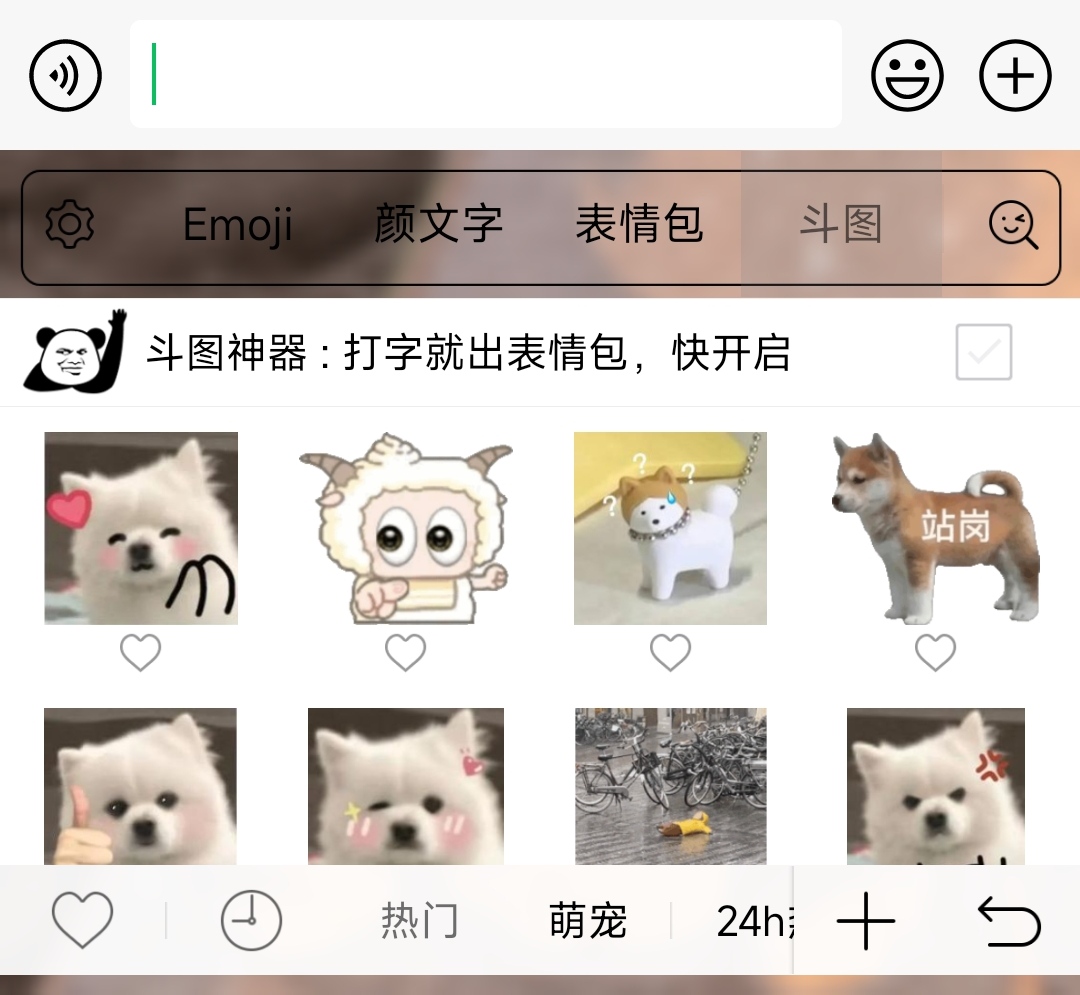Open favorites heart in bottom bar

pos(82,920)
